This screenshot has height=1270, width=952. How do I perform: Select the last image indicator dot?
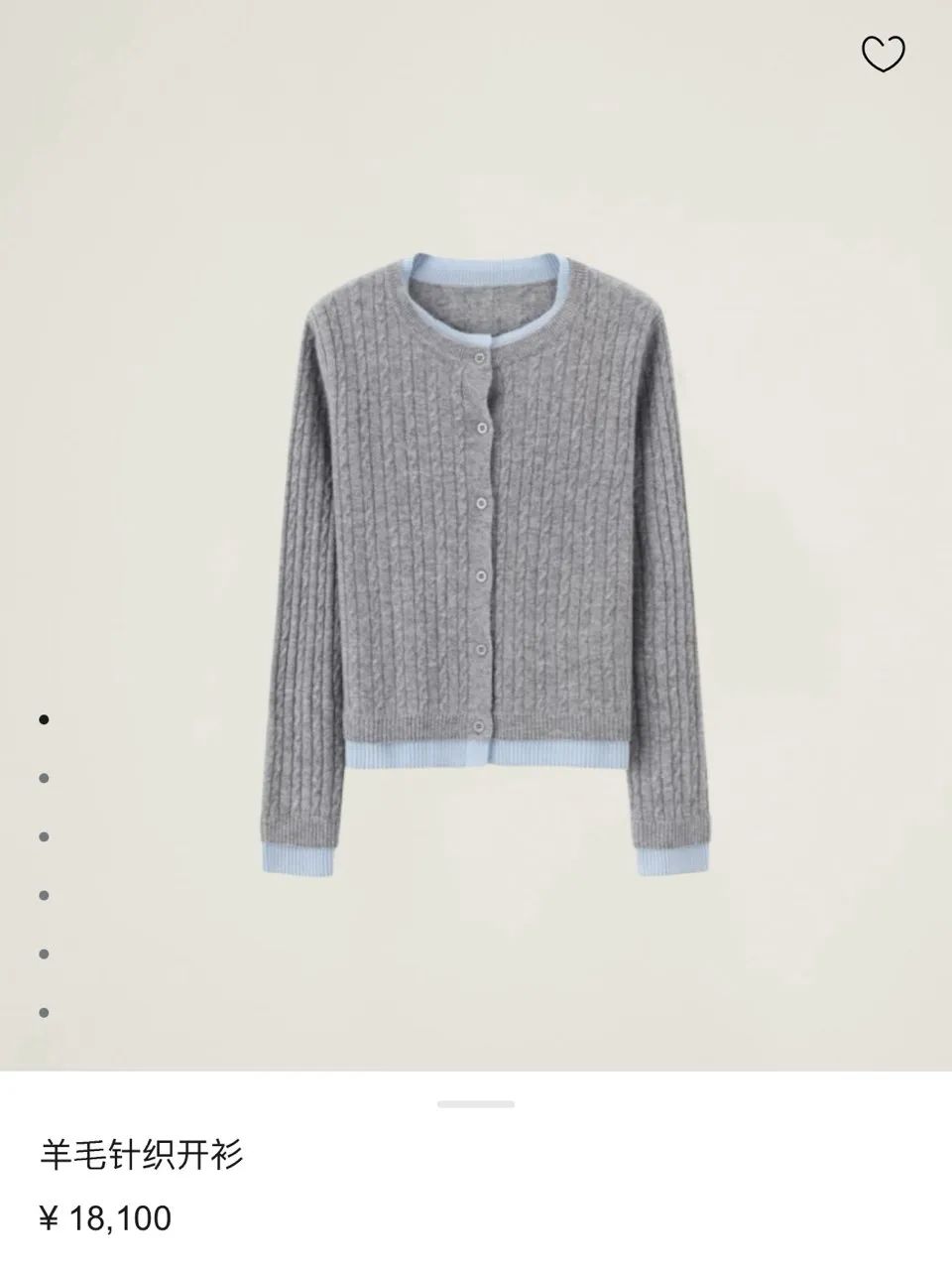tap(44, 1013)
